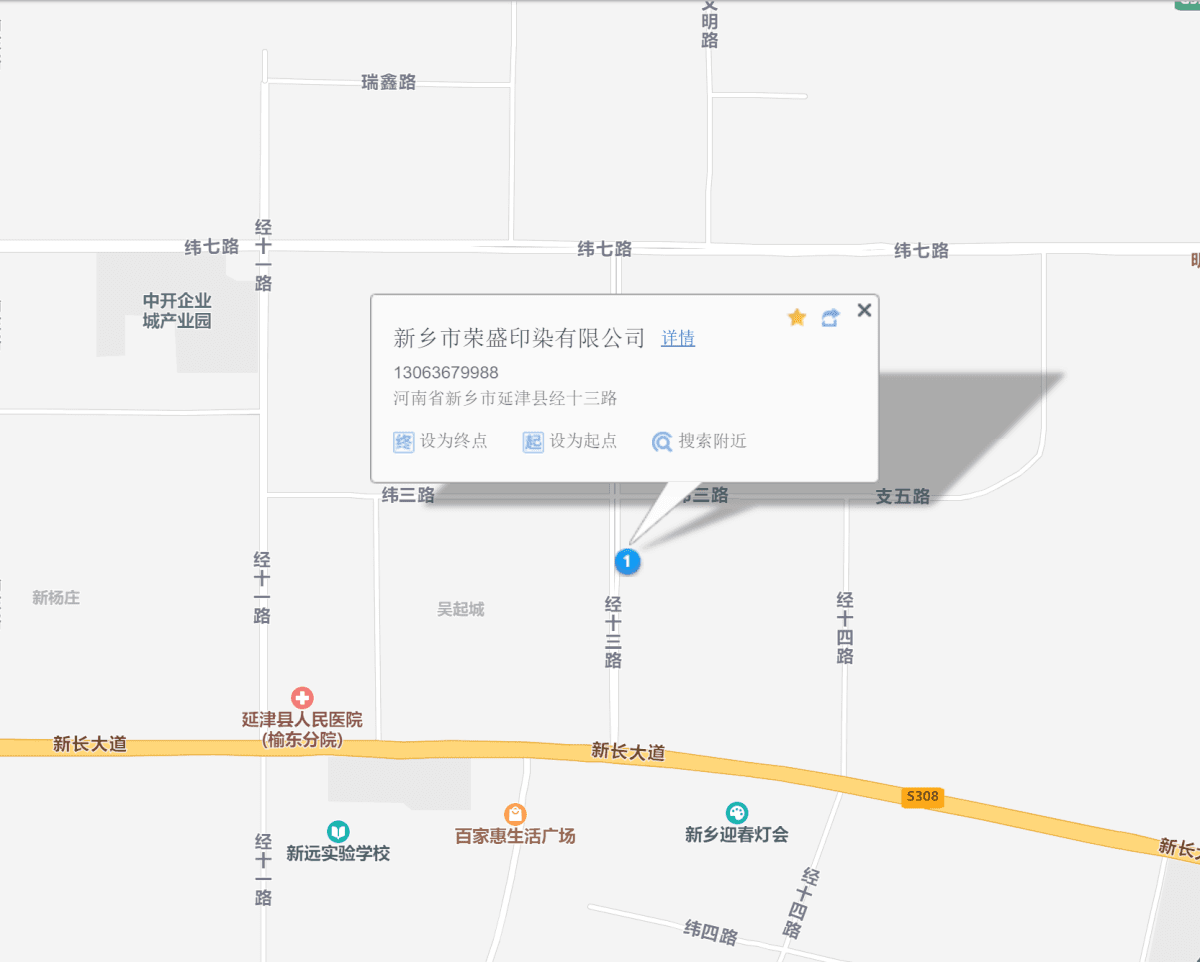The height and width of the screenshot is (962, 1200).
Task: Share this location via the share icon
Action: click(830, 318)
